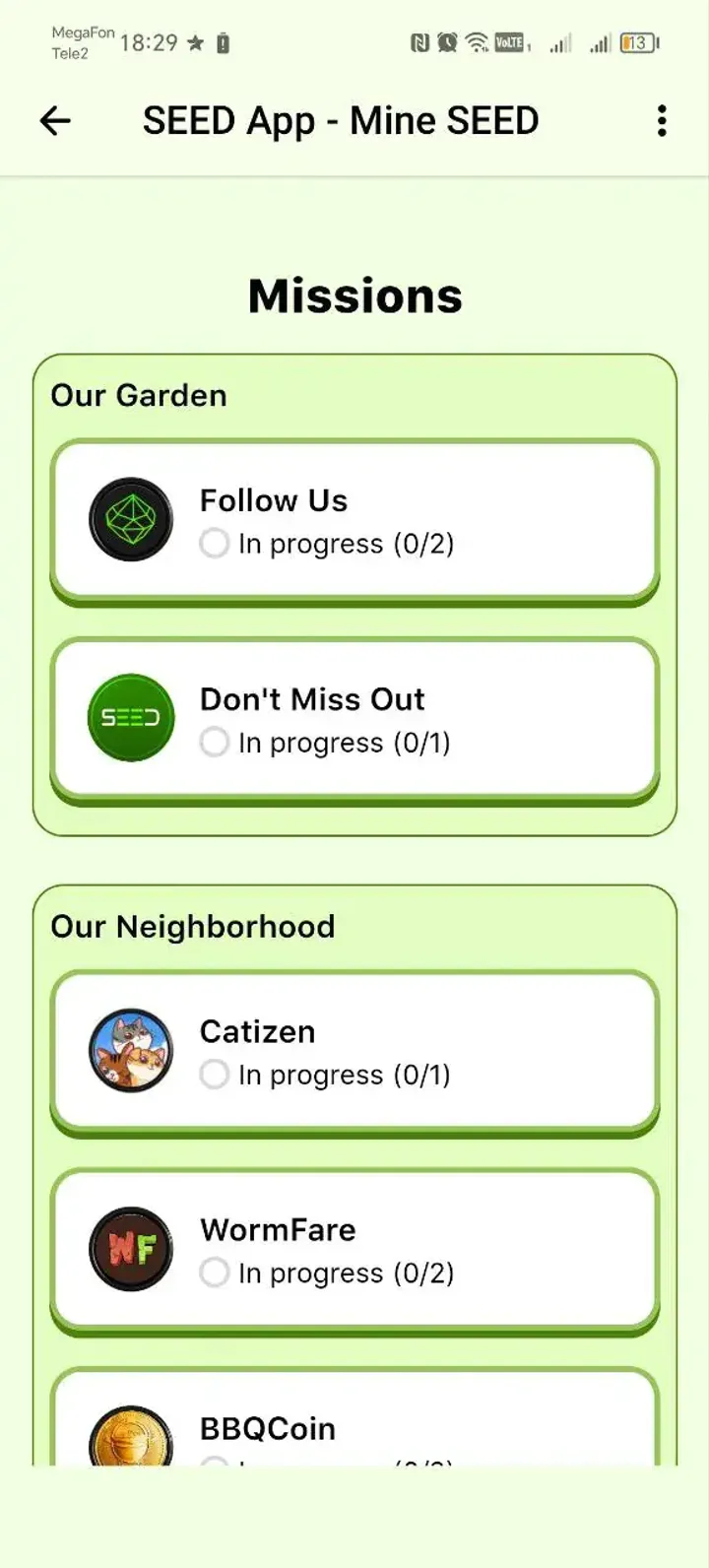The image size is (709, 1568).
Task: Toggle the Follow Us progress circle
Action: point(214,543)
